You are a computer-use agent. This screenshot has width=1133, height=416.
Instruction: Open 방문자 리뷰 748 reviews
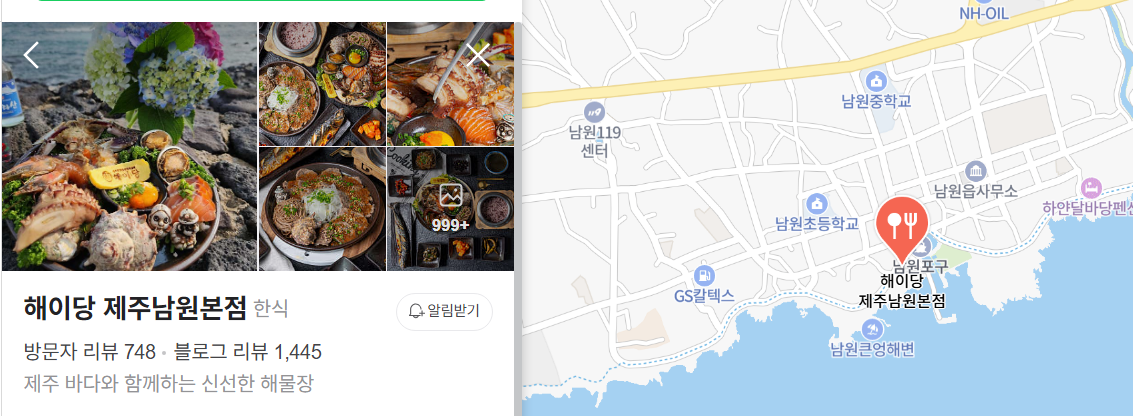click(x=90, y=352)
